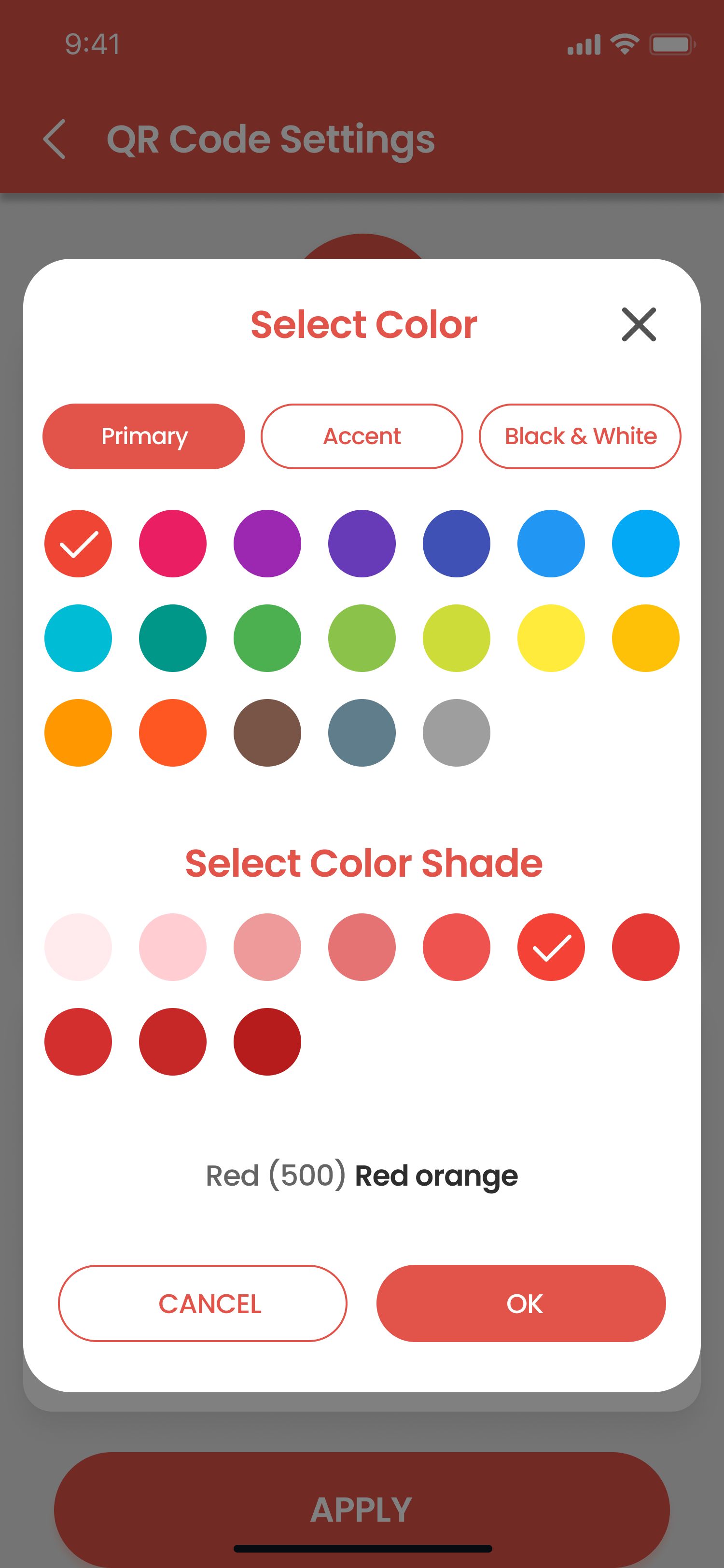The height and width of the screenshot is (1568, 724).
Task: Choose the blue-grey color swatch
Action: [x=362, y=732]
